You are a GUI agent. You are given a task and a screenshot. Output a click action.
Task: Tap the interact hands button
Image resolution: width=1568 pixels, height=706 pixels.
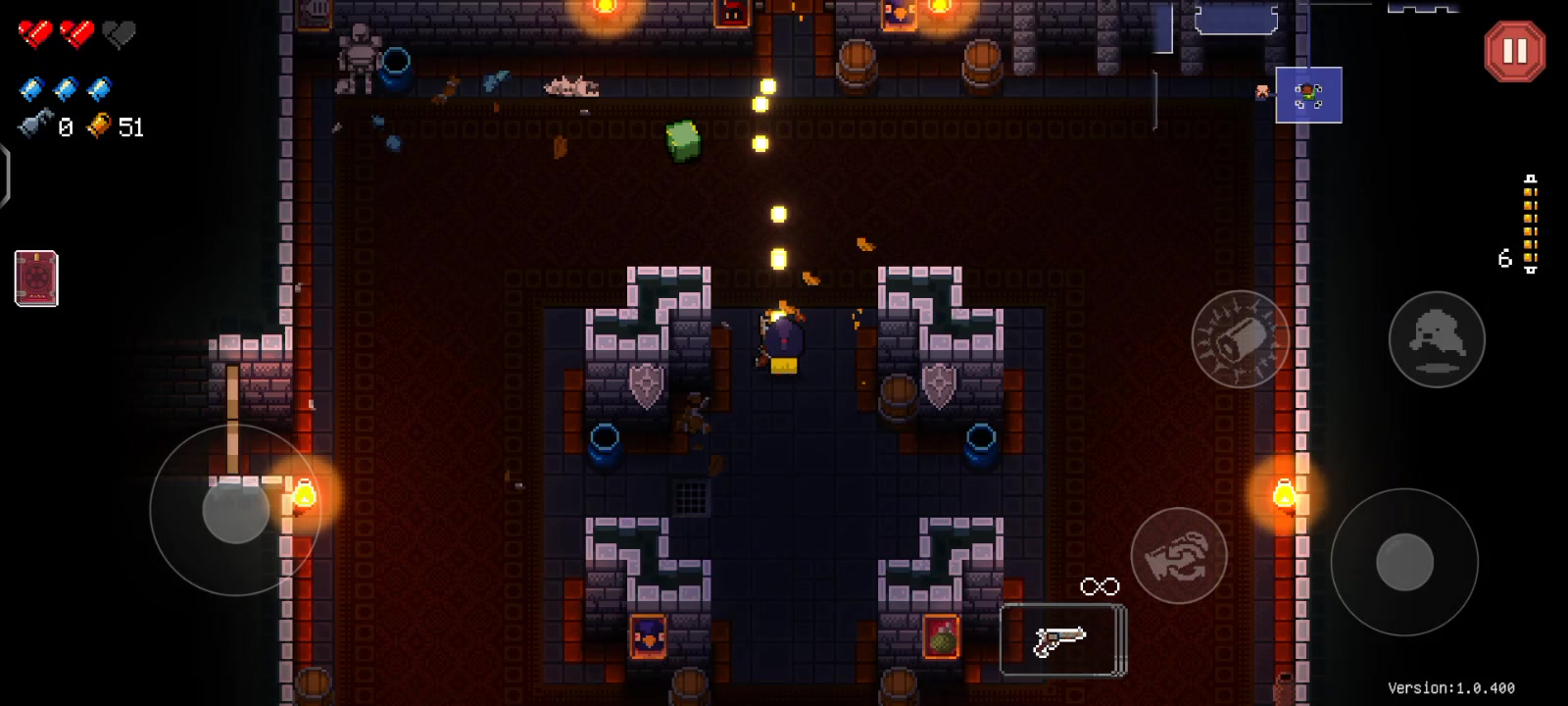coord(1178,556)
